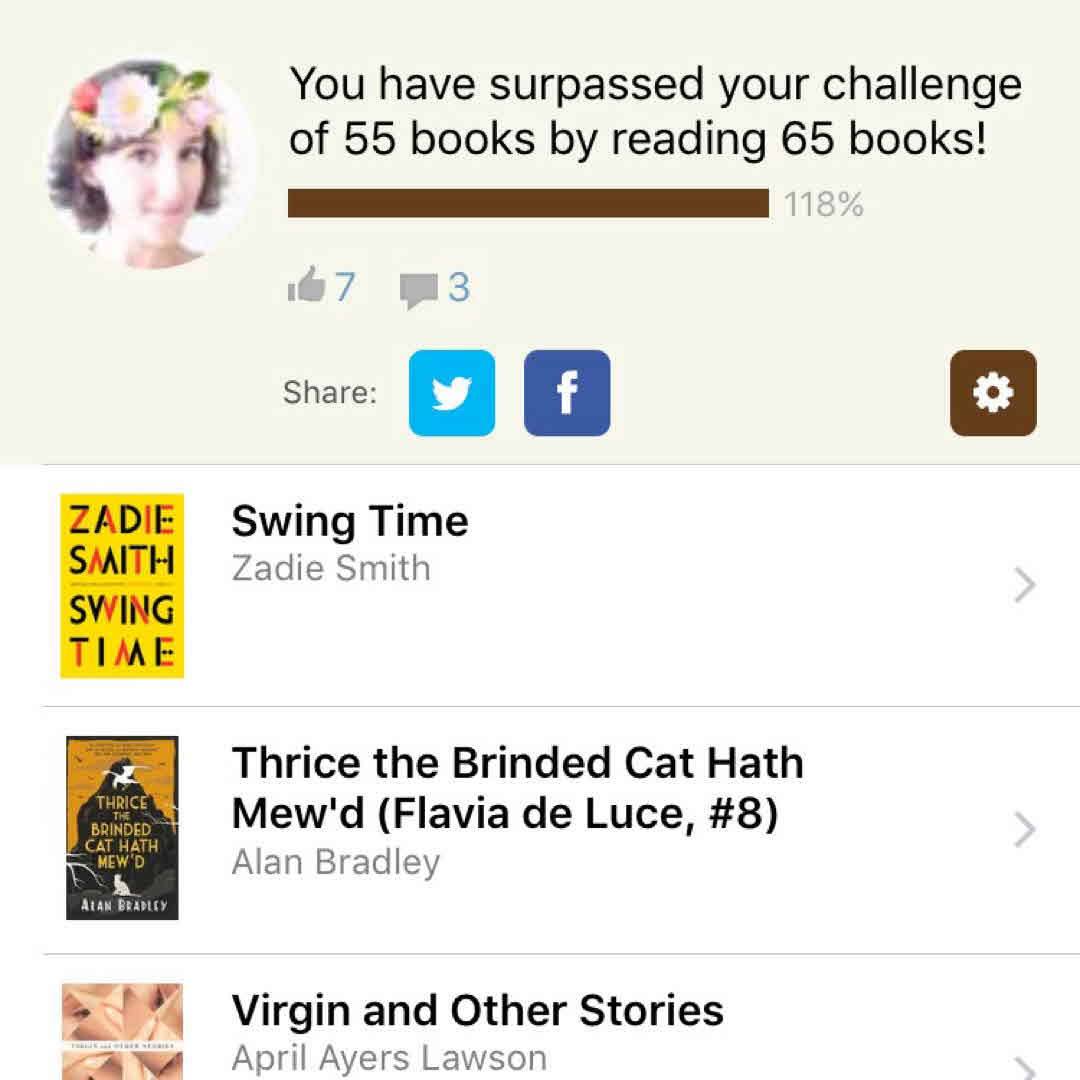Screen dimensions: 1080x1080
Task: Share the challenge on Twitter
Action: point(452,393)
